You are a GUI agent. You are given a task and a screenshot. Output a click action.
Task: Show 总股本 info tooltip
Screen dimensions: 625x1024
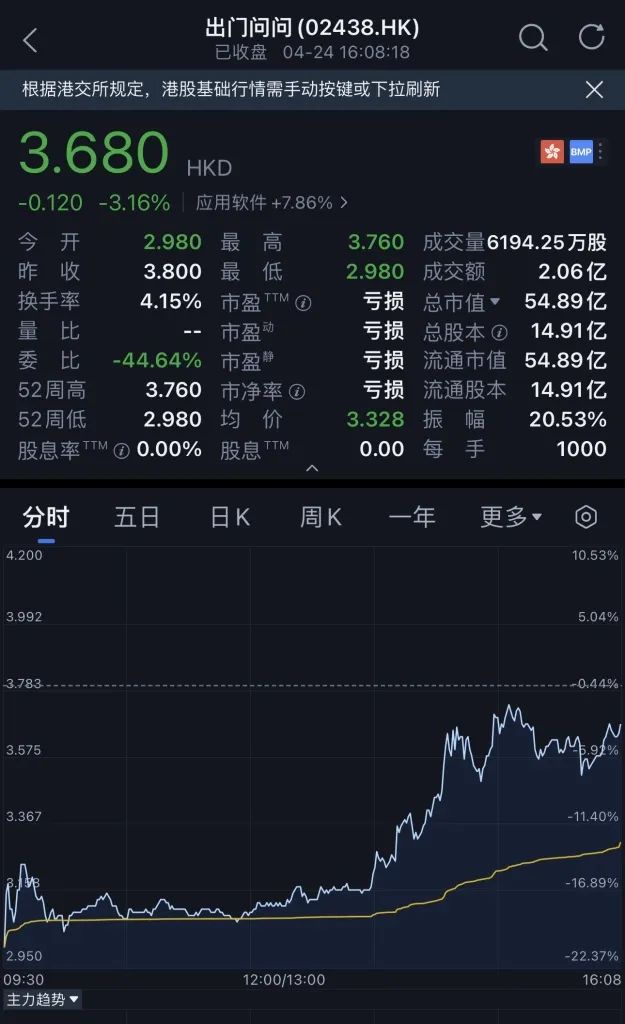pyautogui.click(x=500, y=332)
